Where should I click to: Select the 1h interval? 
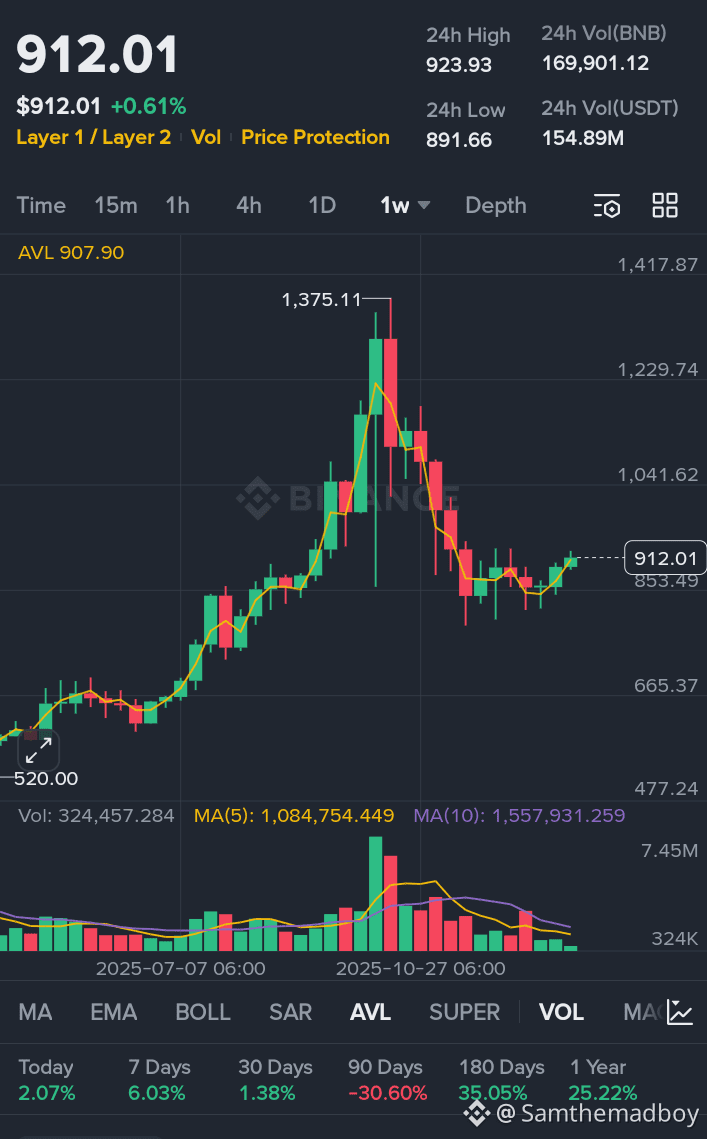177,205
